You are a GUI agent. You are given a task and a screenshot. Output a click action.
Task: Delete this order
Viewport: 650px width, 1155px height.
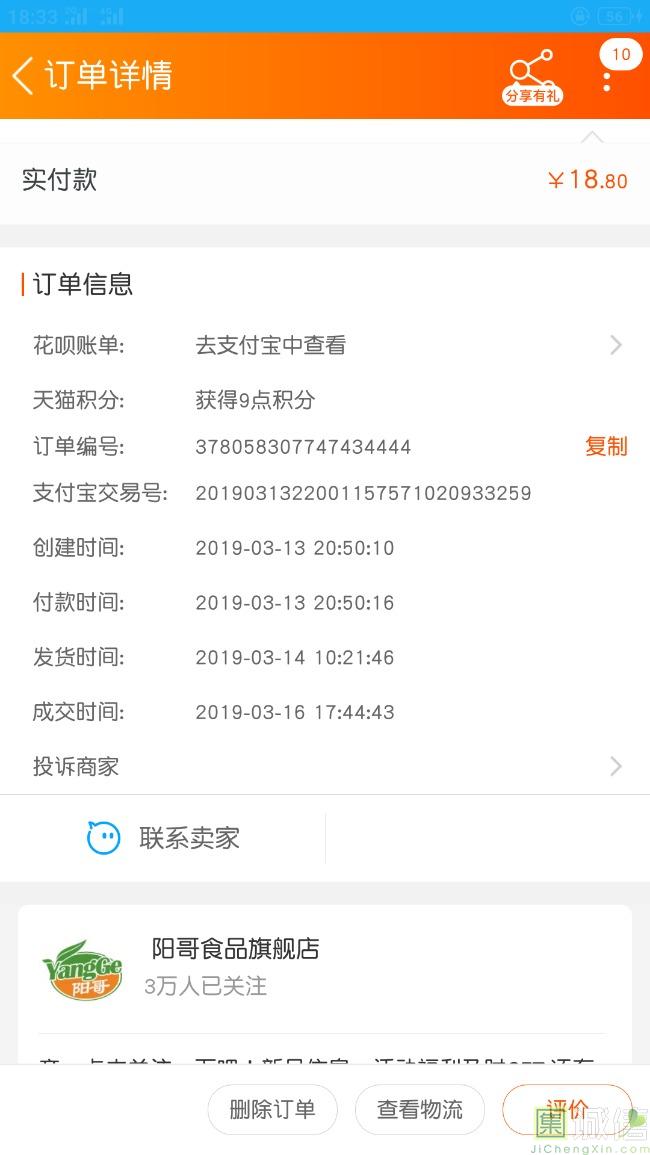(272, 1109)
